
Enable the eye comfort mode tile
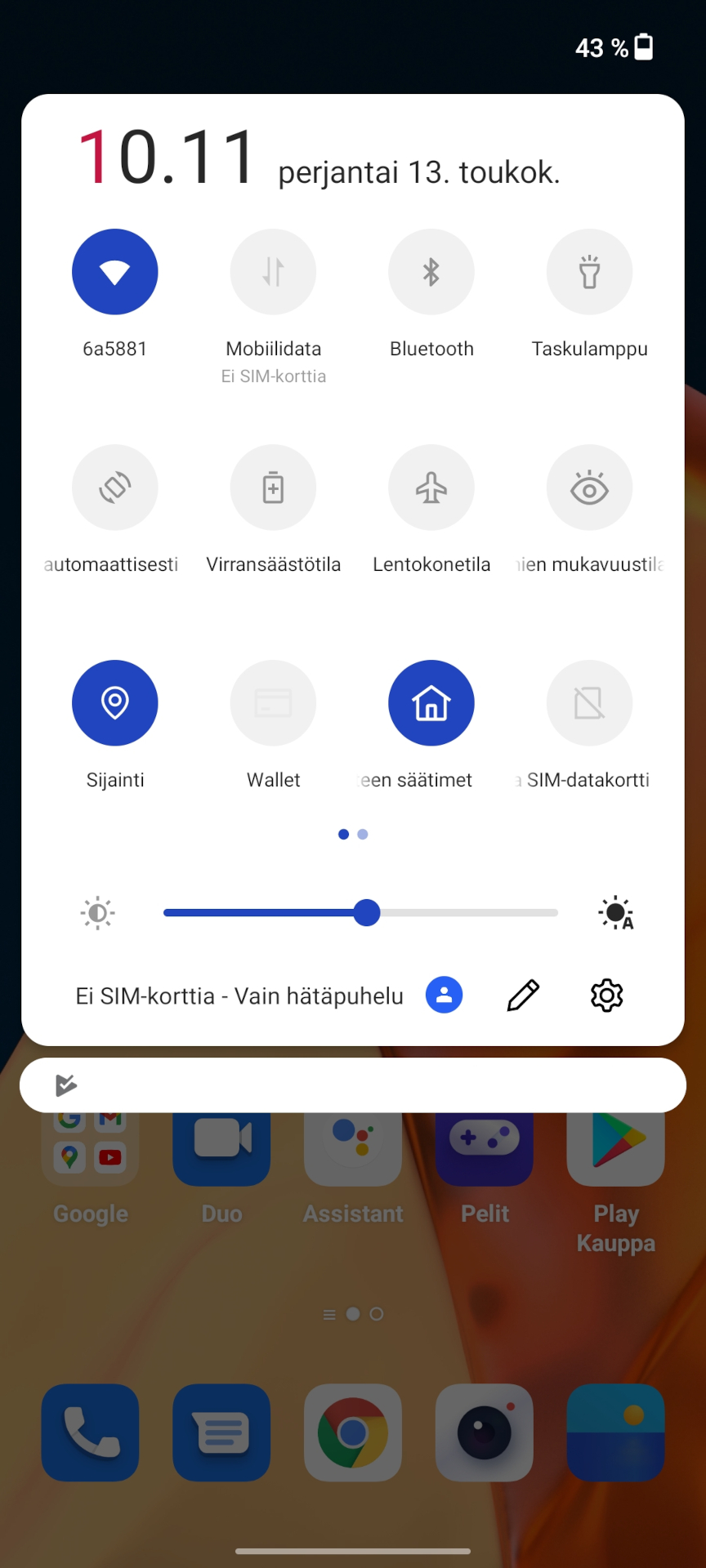590,488
